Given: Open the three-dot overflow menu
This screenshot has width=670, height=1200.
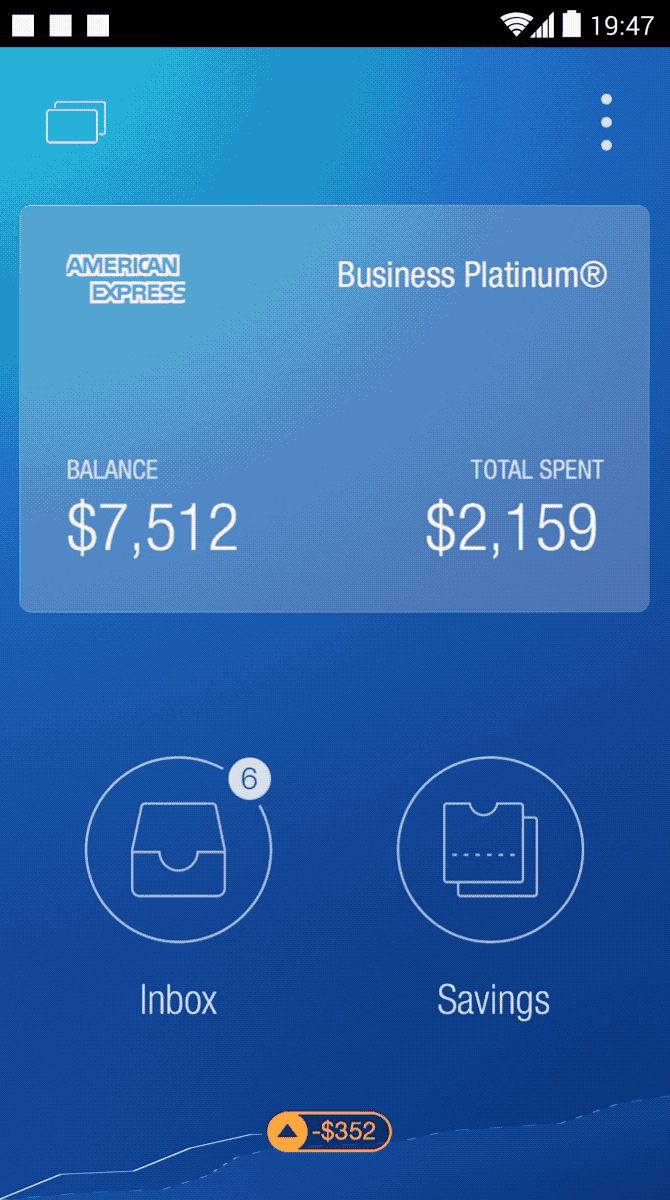Looking at the screenshot, I should coord(606,123).
